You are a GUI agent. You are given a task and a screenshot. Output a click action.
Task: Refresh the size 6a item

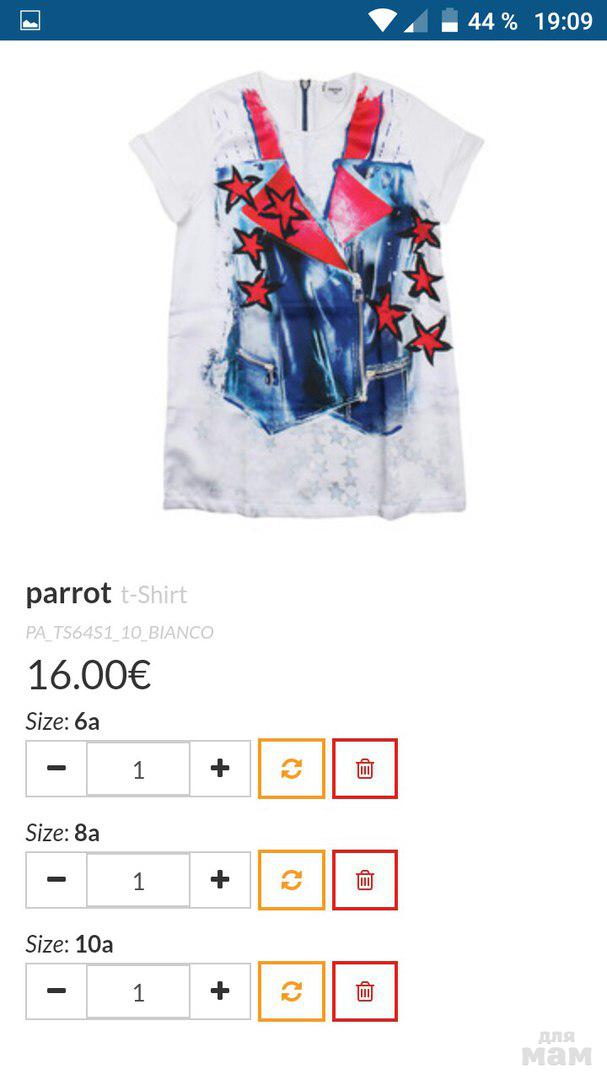pyautogui.click(x=291, y=768)
